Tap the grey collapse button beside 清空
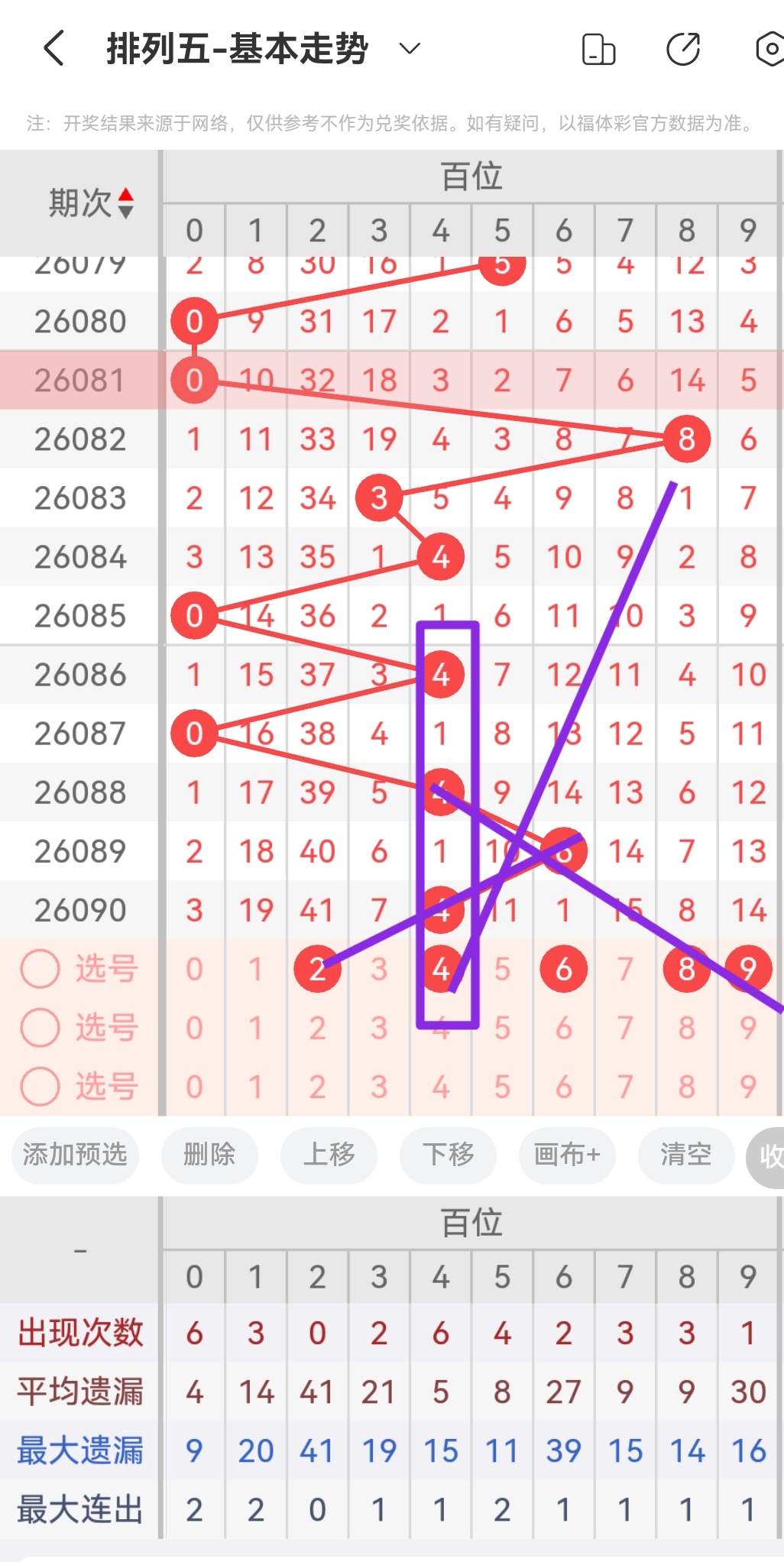Image resolution: width=784 pixels, height=1562 pixels. pos(767,1157)
